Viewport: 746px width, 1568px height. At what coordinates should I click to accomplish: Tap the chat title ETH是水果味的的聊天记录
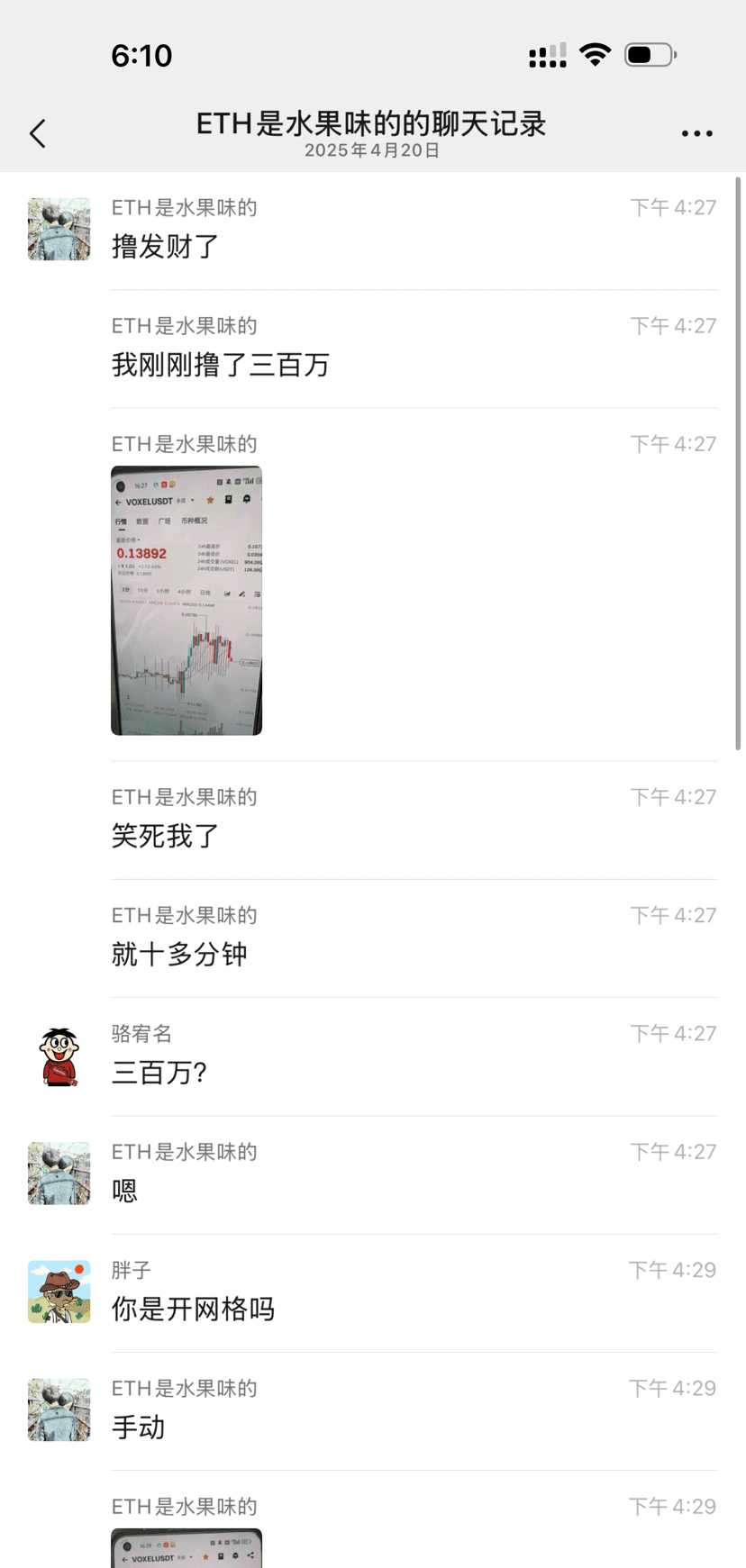point(372,125)
